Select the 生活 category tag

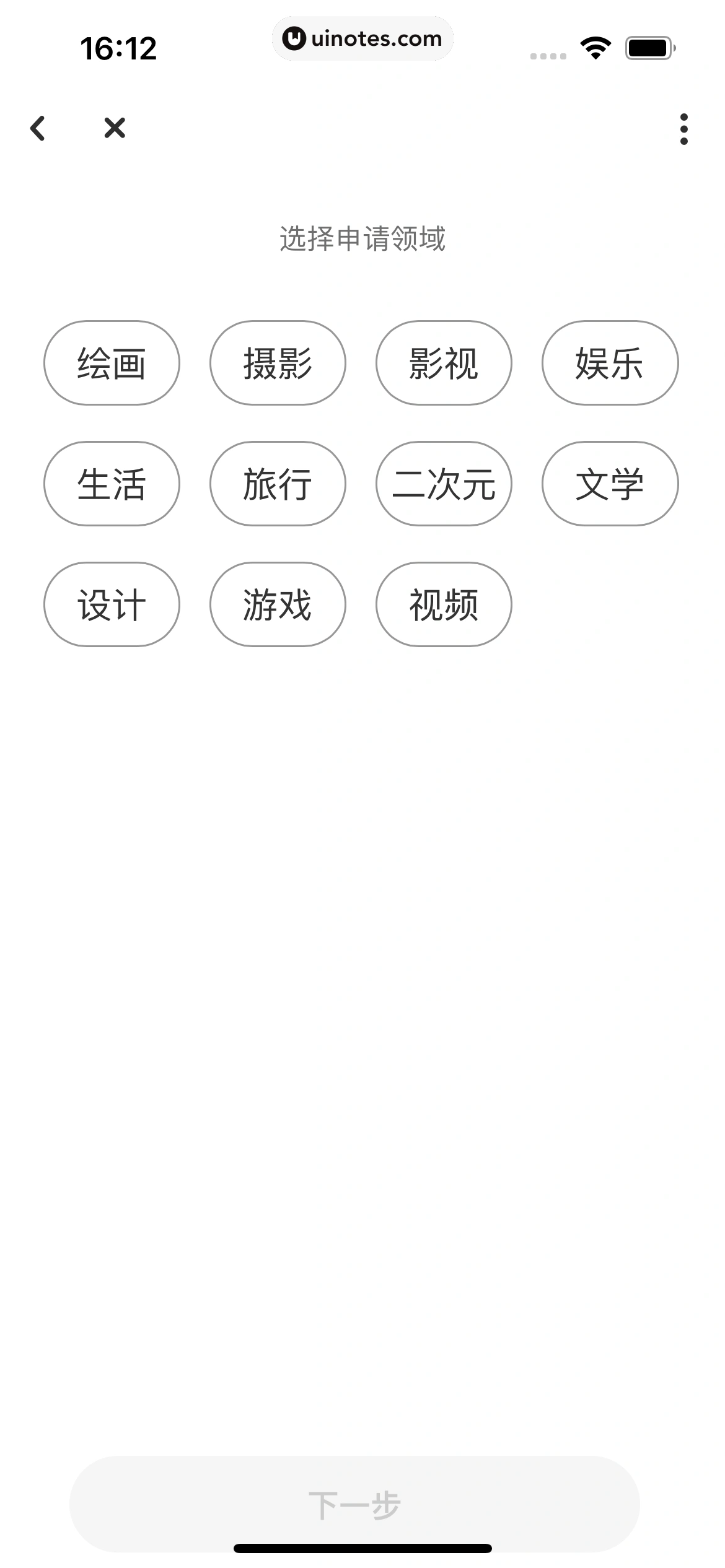pyautogui.click(x=112, y=485)
